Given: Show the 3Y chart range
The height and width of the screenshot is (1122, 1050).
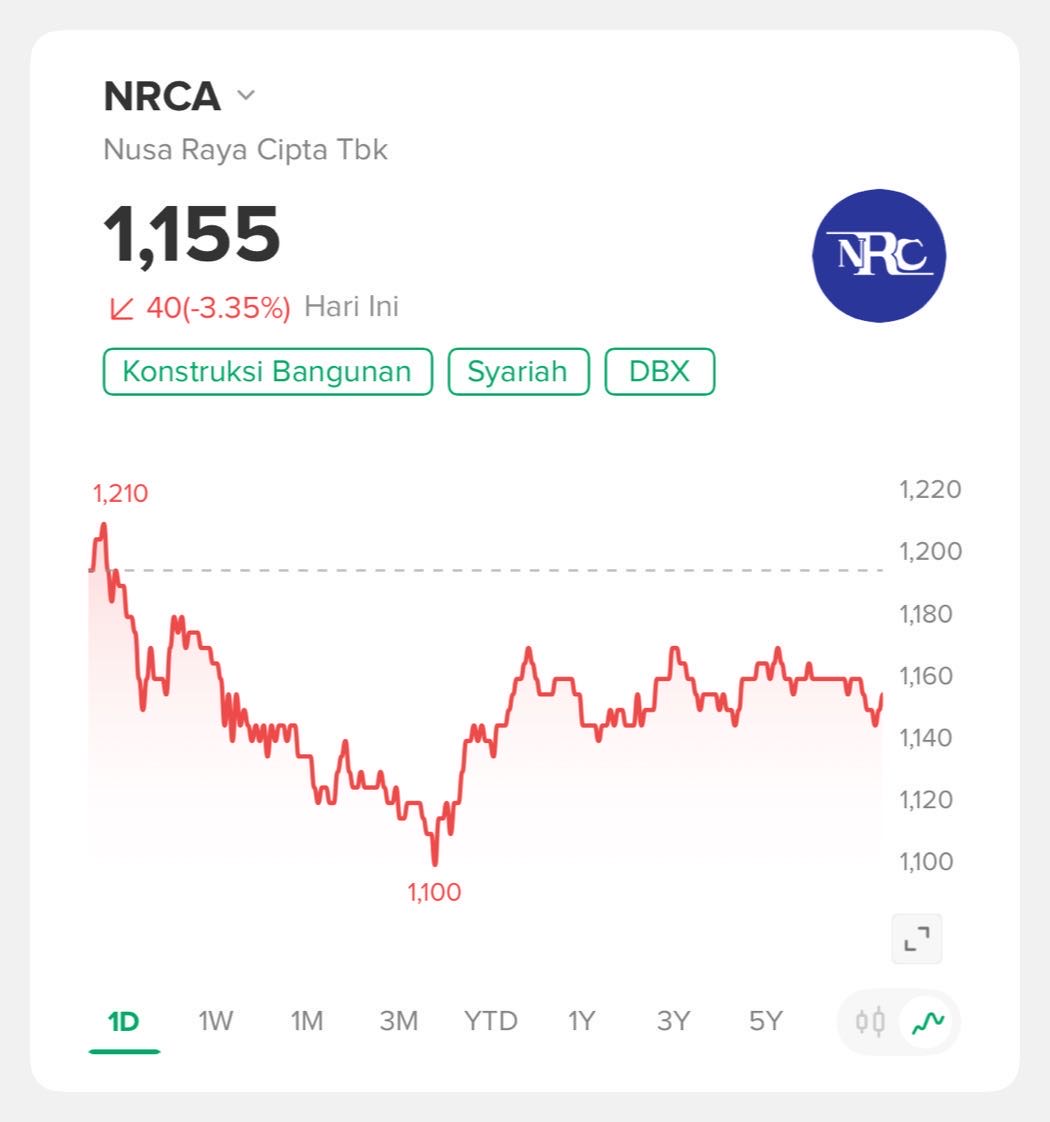Looking at the screenshot, I should click(673, 1021).
